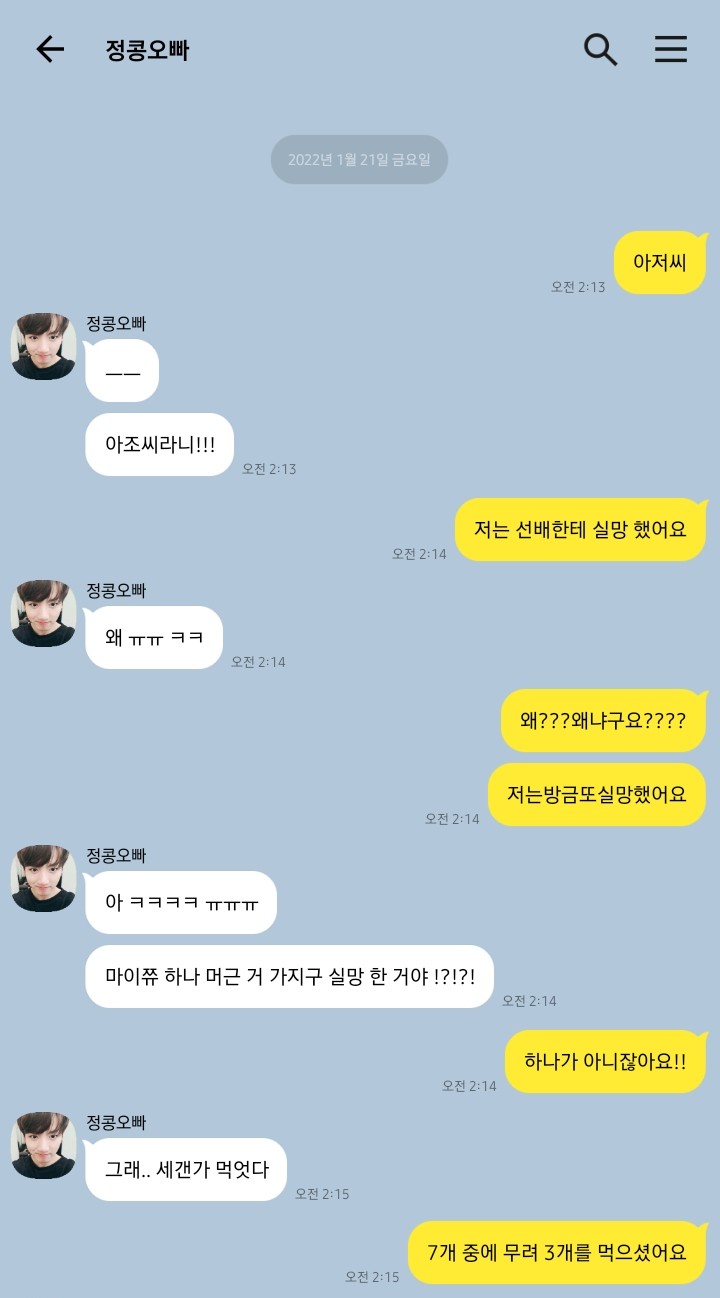Screen dimensions: 720x1298
Task: View 정콩오빠's avatar beside 아 ㅋㅋㅋㅋ ㅠㅠㅠ
Action: 43,878
